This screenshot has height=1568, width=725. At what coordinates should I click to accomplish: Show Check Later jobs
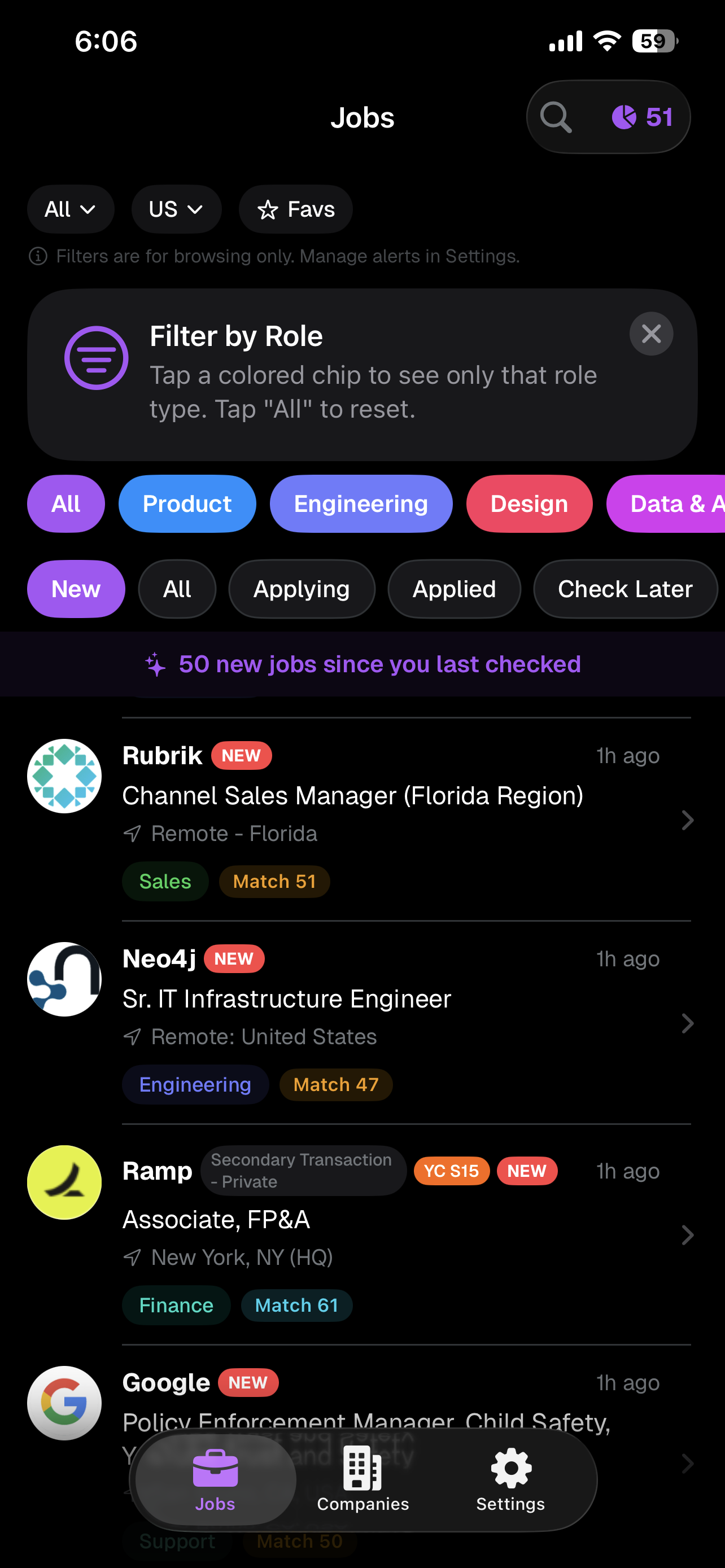coord(624,589)
